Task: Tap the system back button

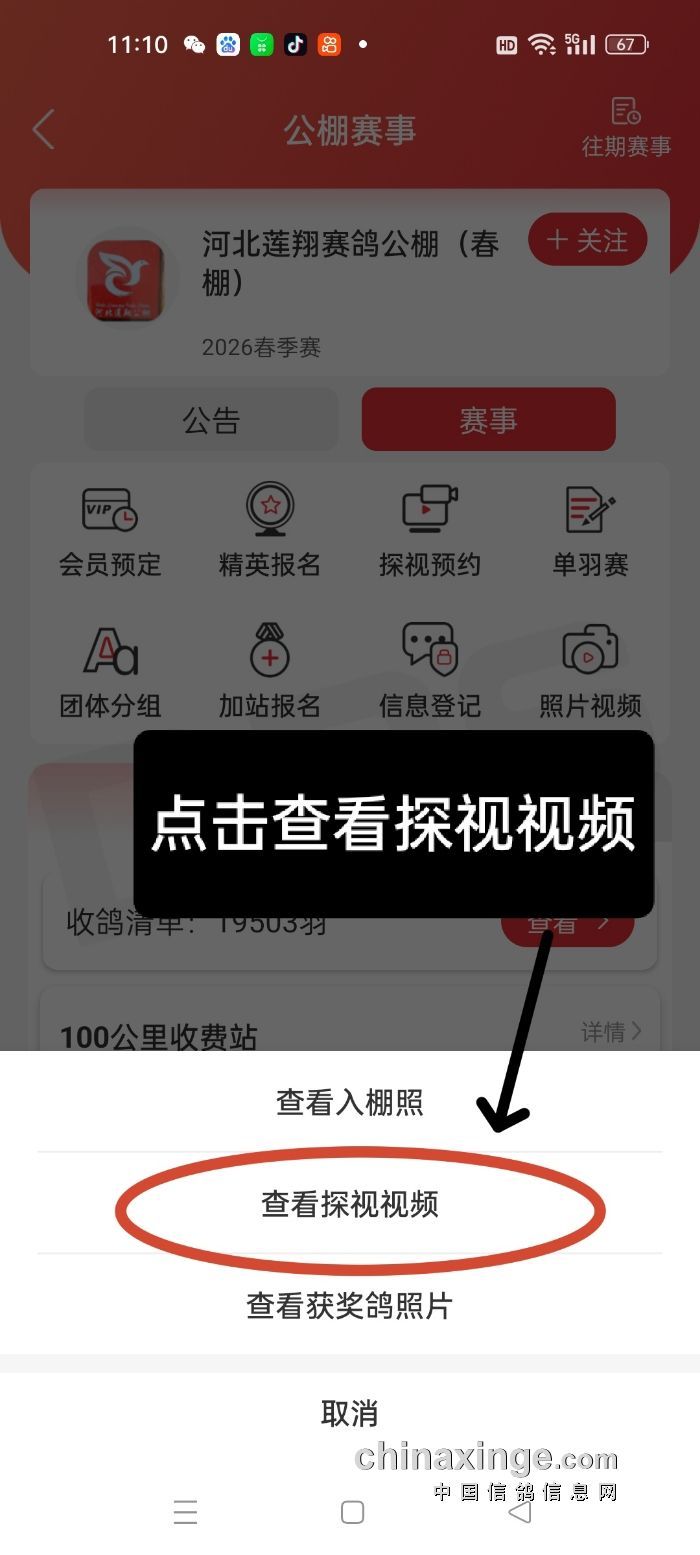Action: coord(519,1511)
